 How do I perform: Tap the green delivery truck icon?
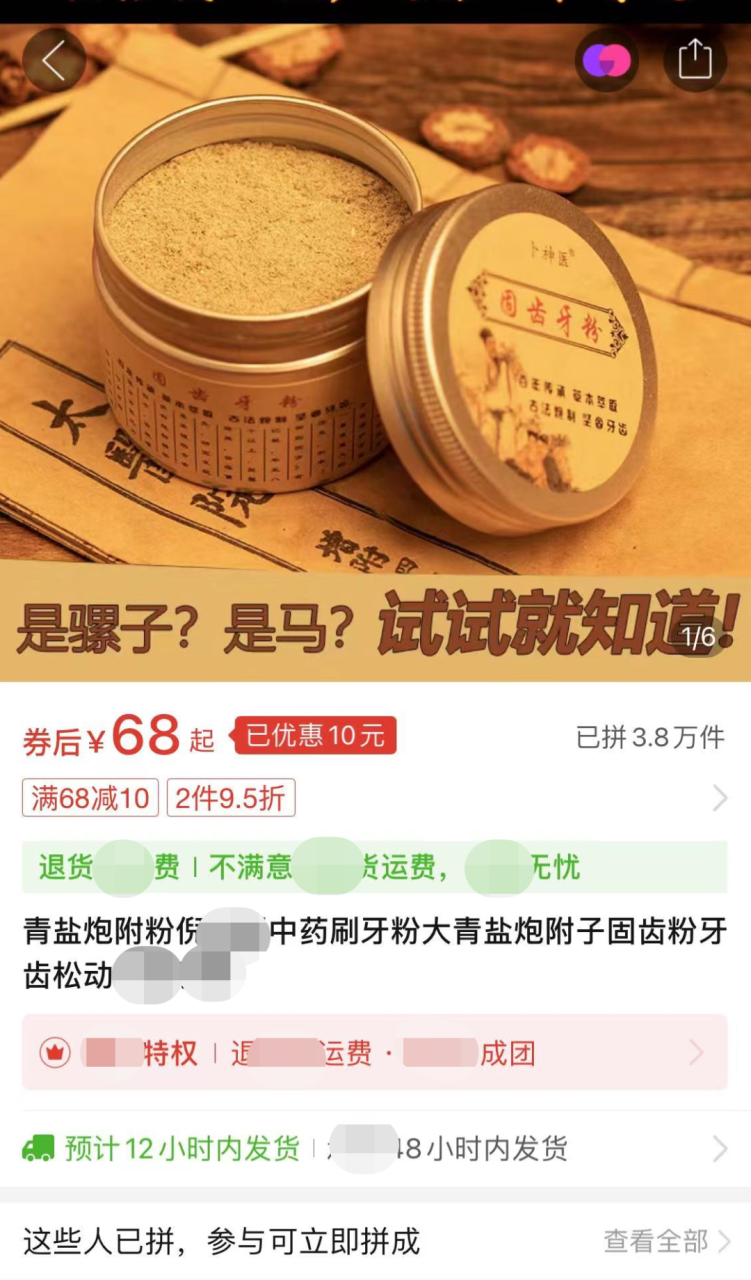pyautogui.click(x=40, y=1150)
